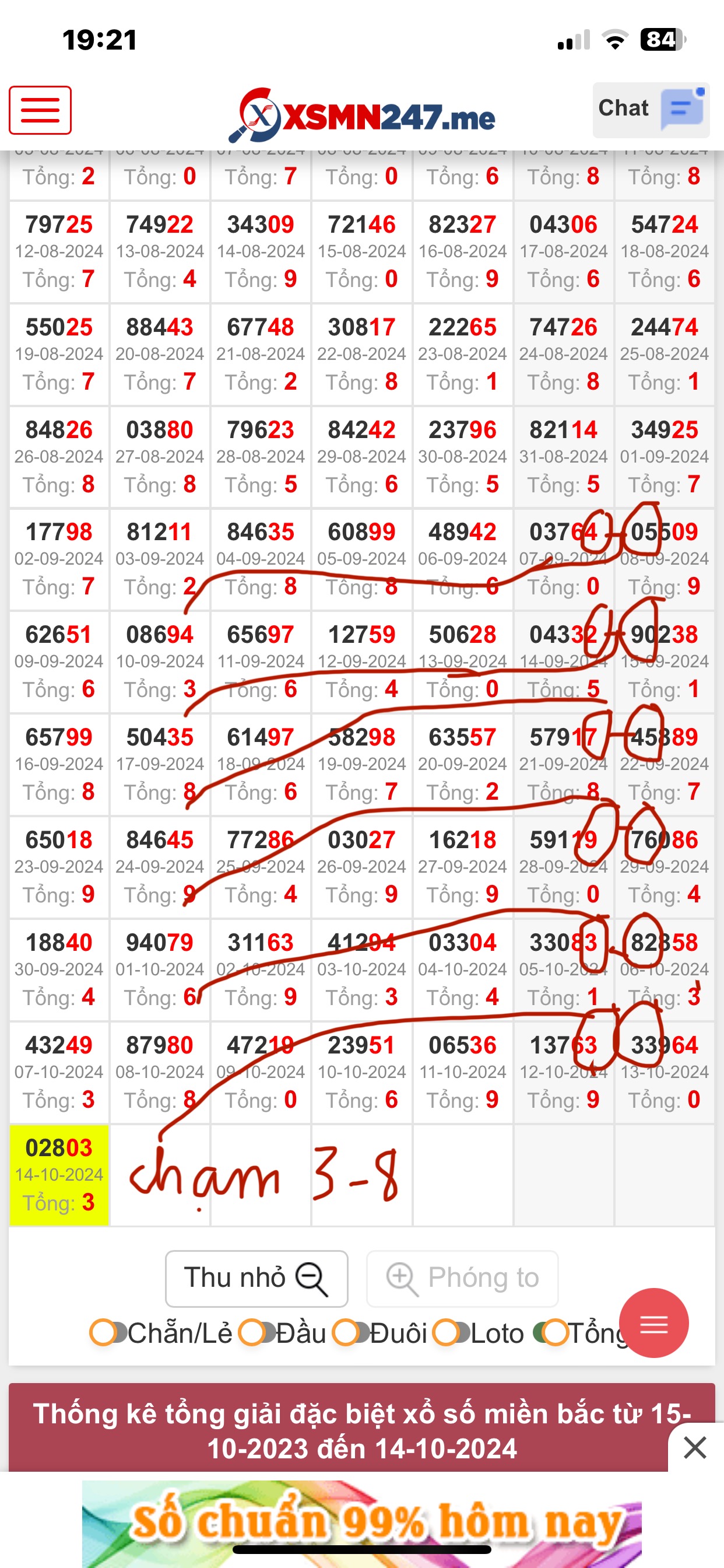
Task: Dismiss the bottom ad banner
Action: point(695,1447)
